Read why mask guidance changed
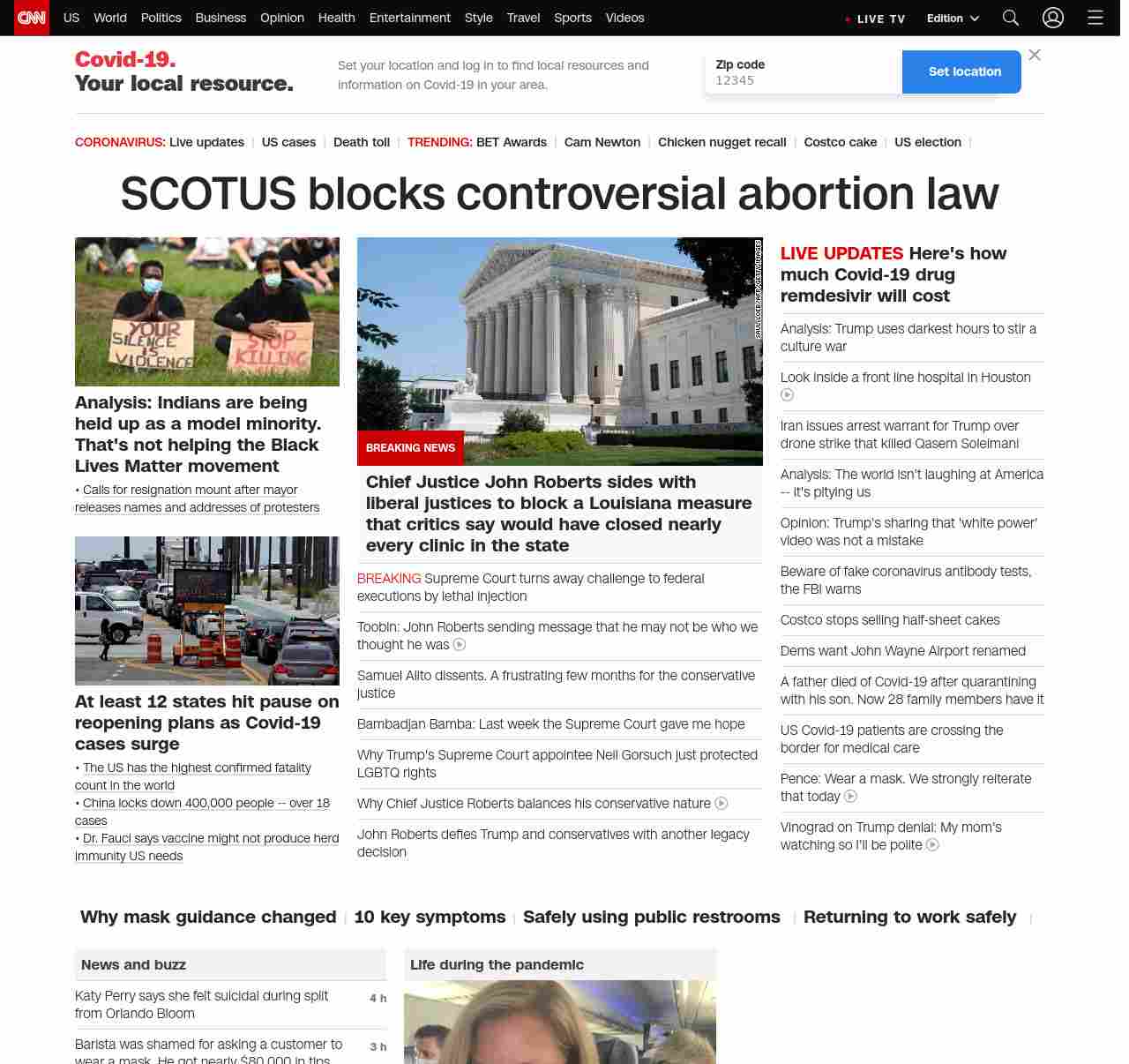This screenshot has height=1064, width=1129. tap(208, 917)
